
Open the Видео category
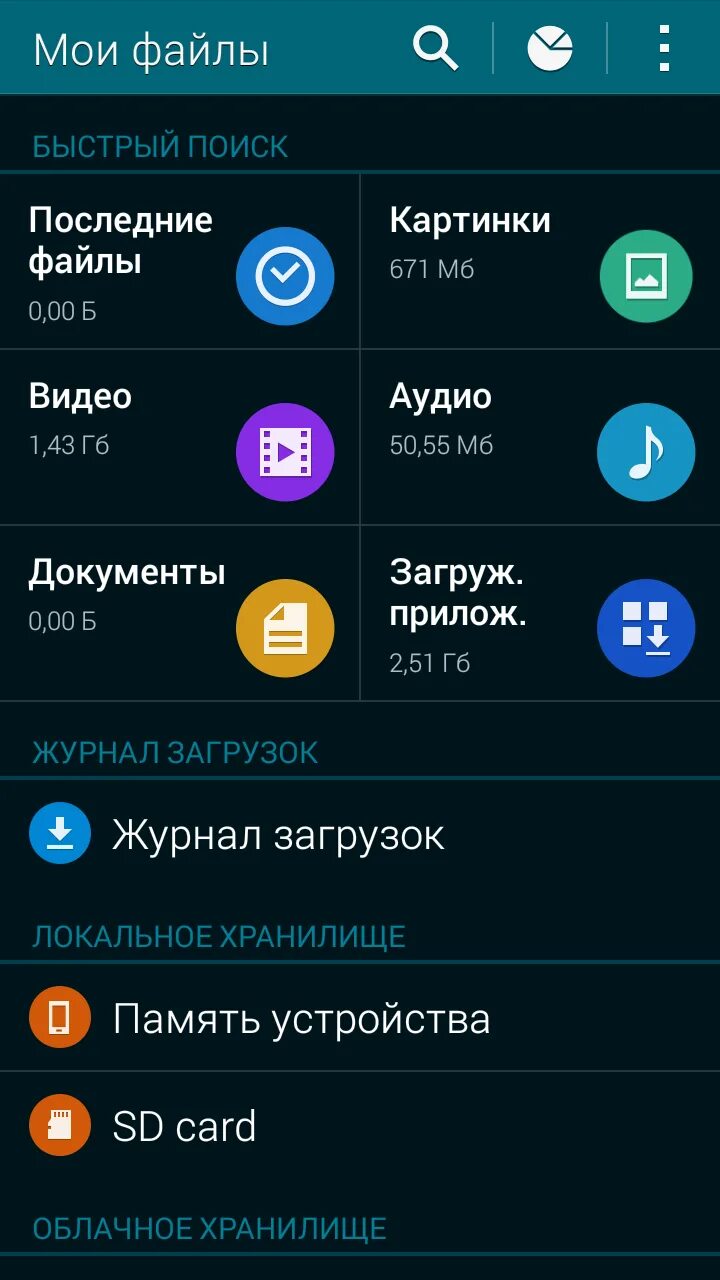tap(179, 437)
